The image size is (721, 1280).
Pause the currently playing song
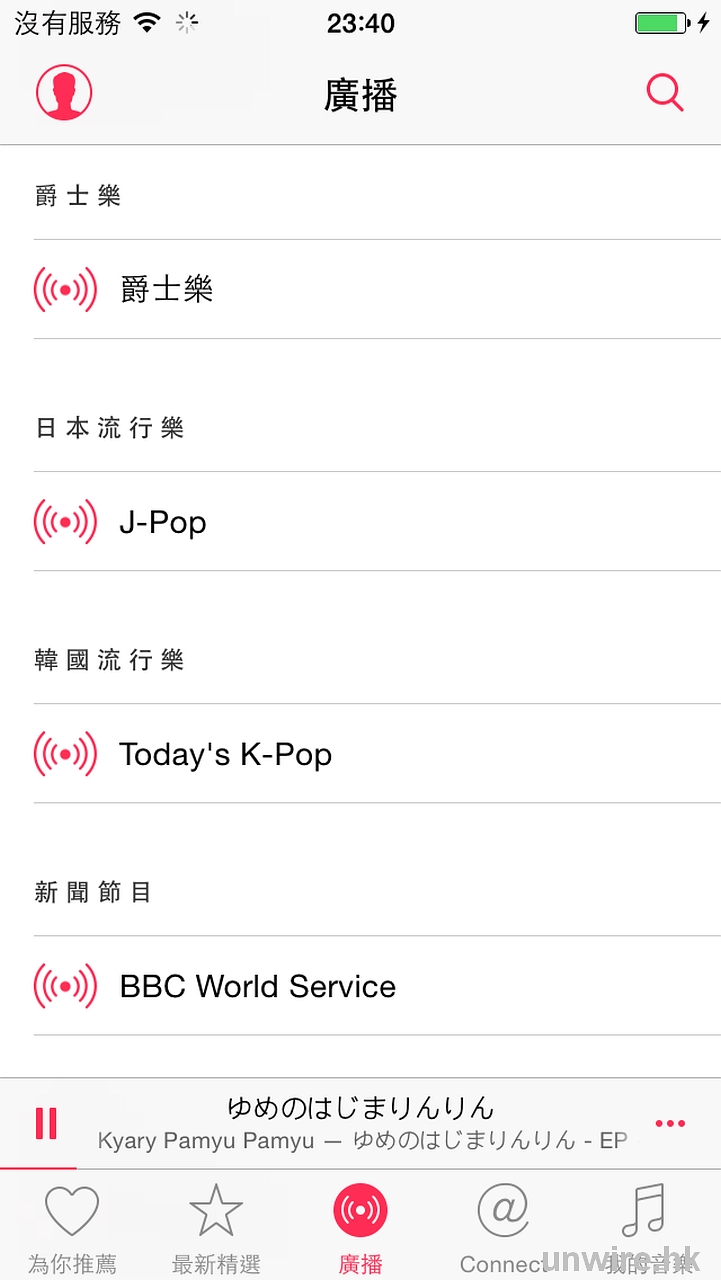tap(46, 1123)
